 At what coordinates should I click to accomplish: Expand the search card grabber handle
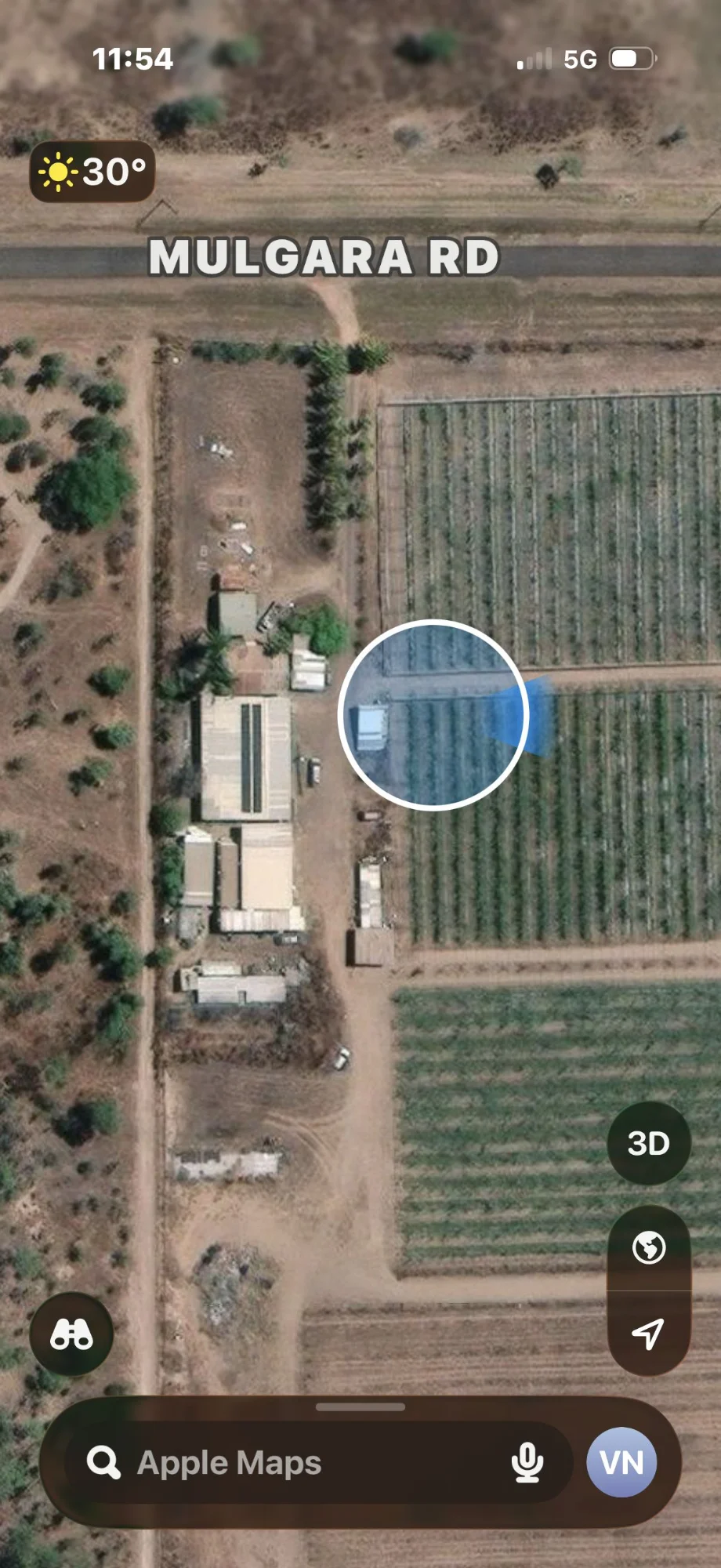(360, 1406)
